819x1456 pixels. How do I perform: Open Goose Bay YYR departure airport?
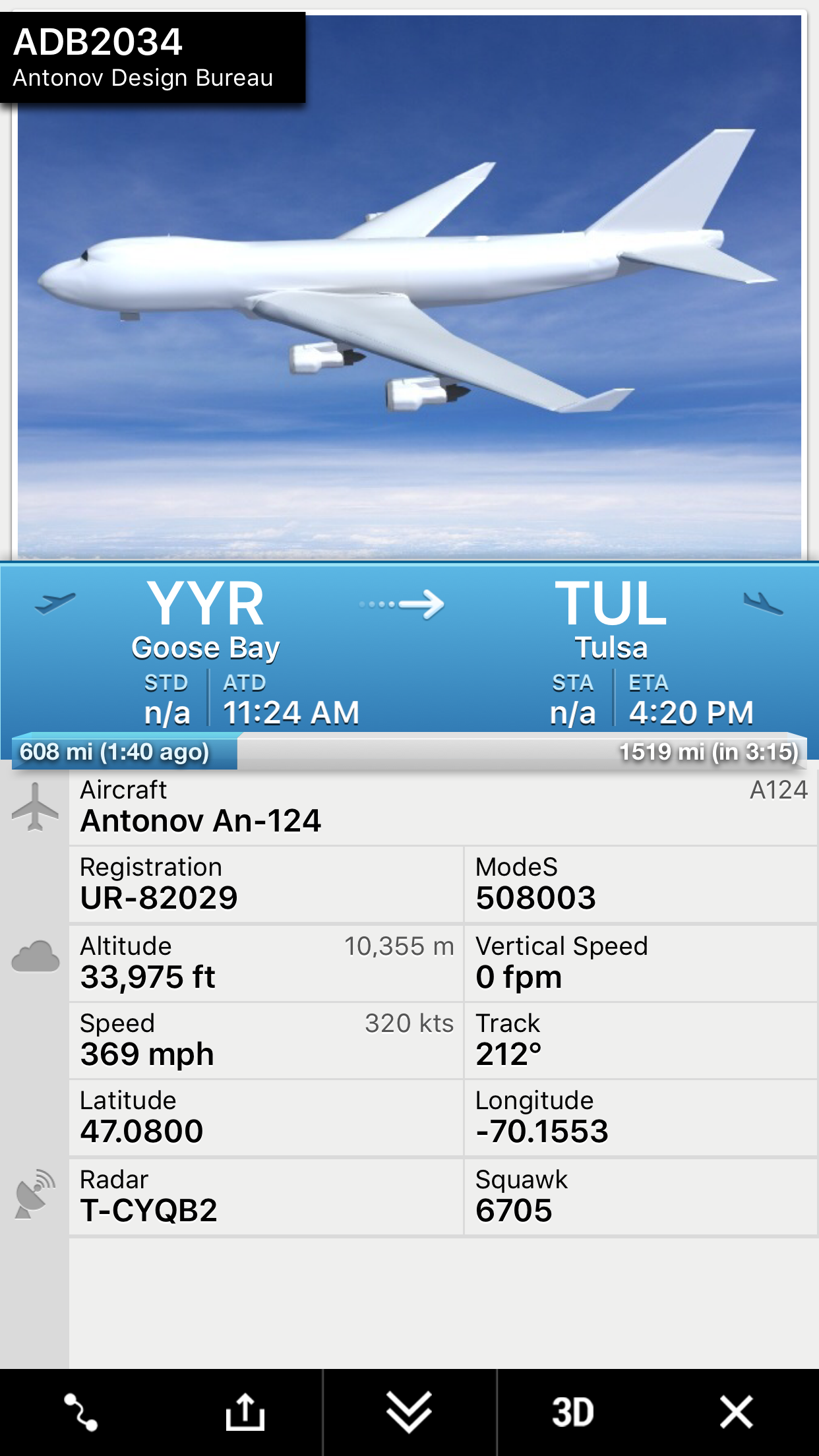[205, 620]
